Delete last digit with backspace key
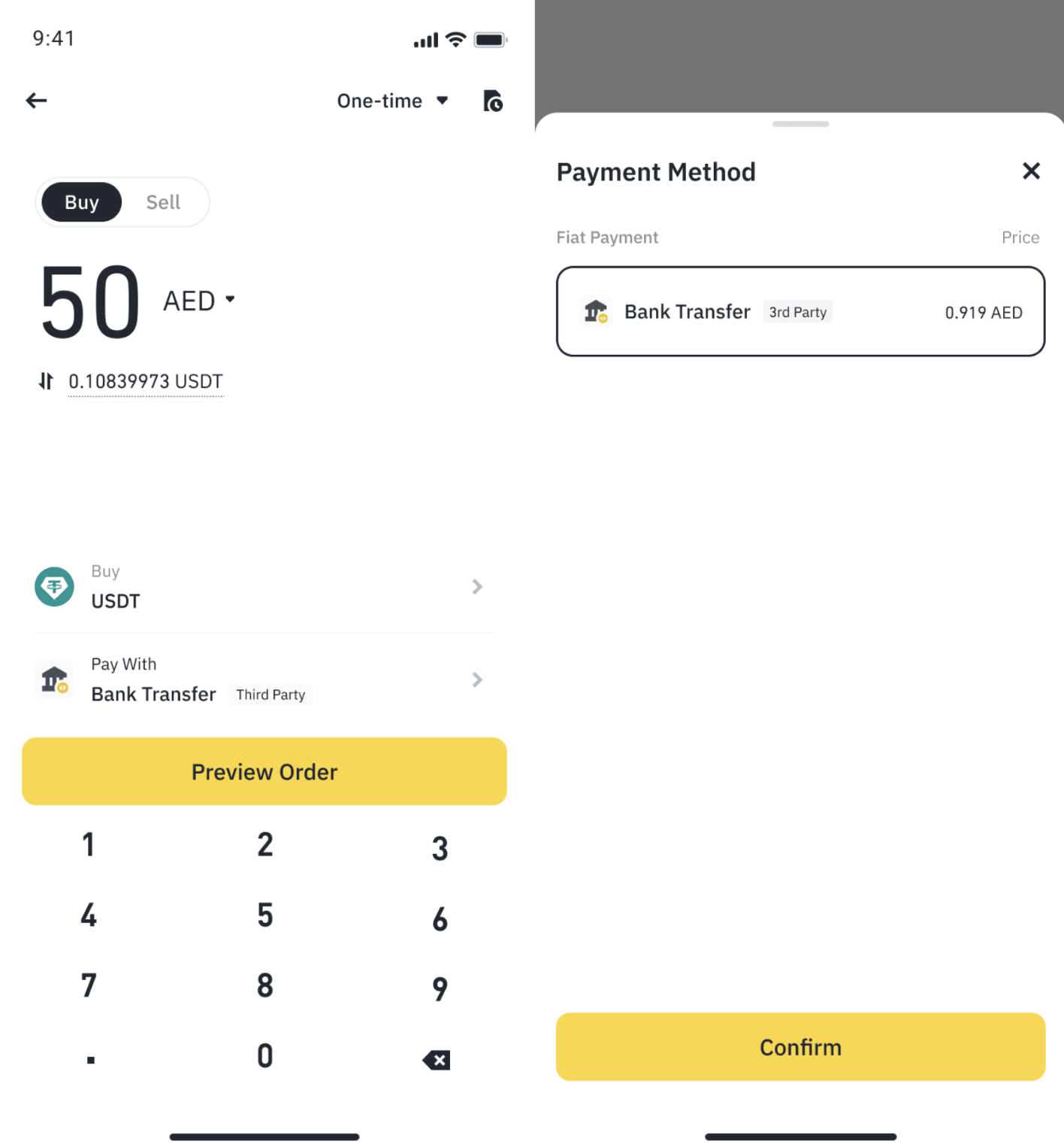 437,1060
